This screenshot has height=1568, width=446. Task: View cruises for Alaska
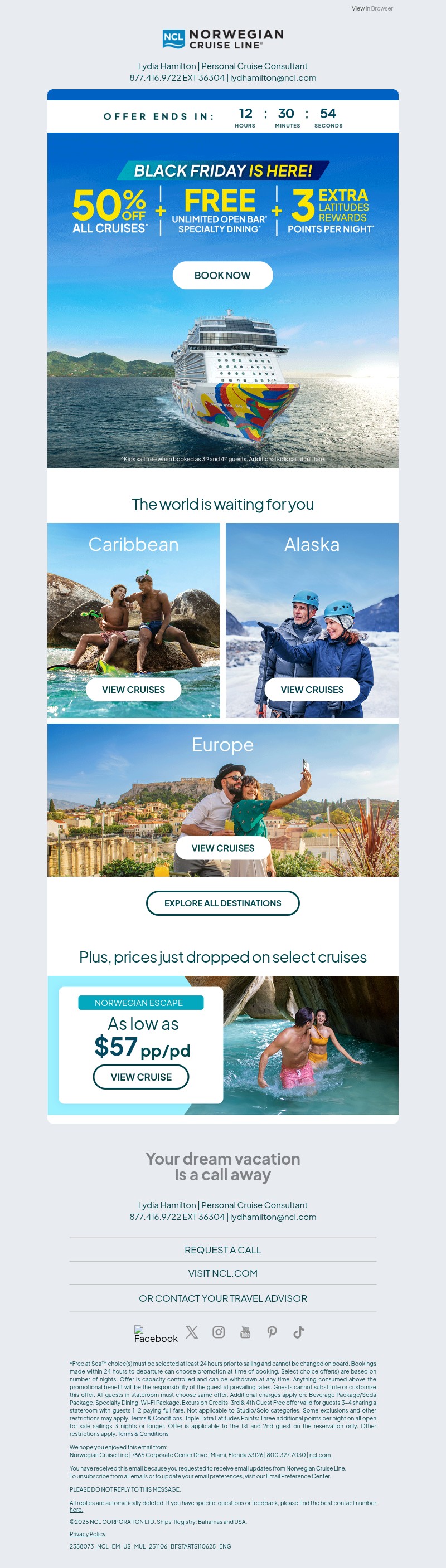[312, 689]
